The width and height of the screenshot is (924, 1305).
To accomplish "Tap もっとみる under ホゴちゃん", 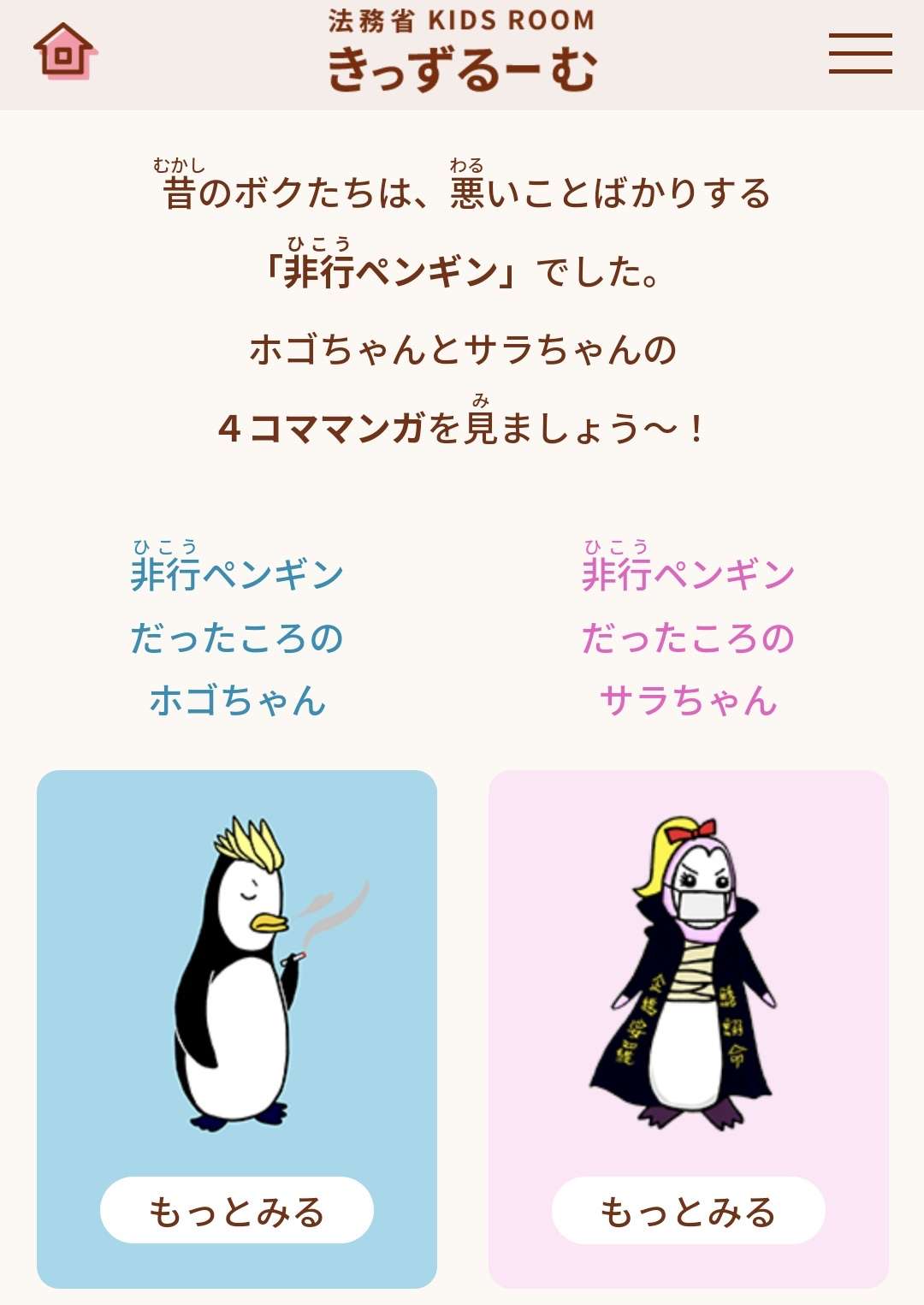I will coord(237,1210).
